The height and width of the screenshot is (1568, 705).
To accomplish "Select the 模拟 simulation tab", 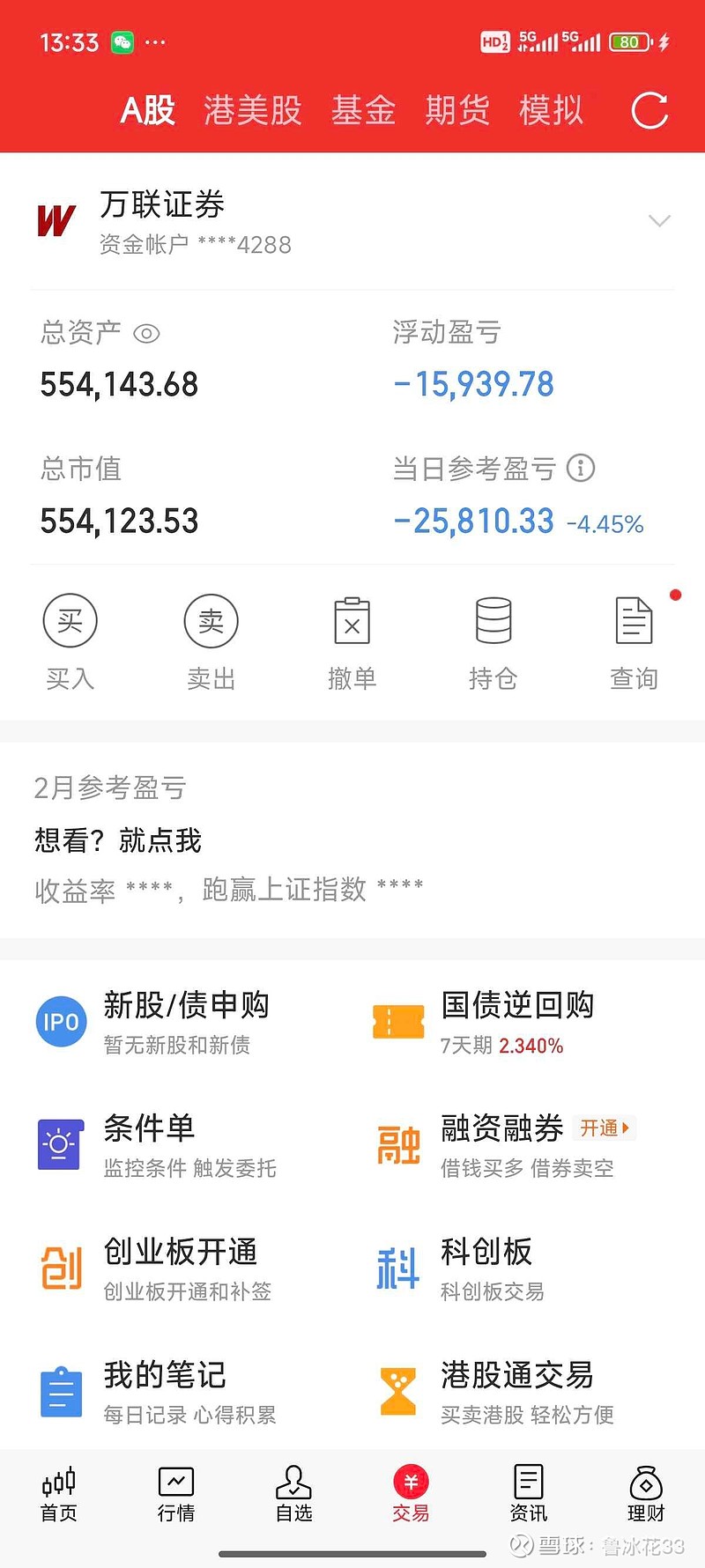I will tap(552, 109).
